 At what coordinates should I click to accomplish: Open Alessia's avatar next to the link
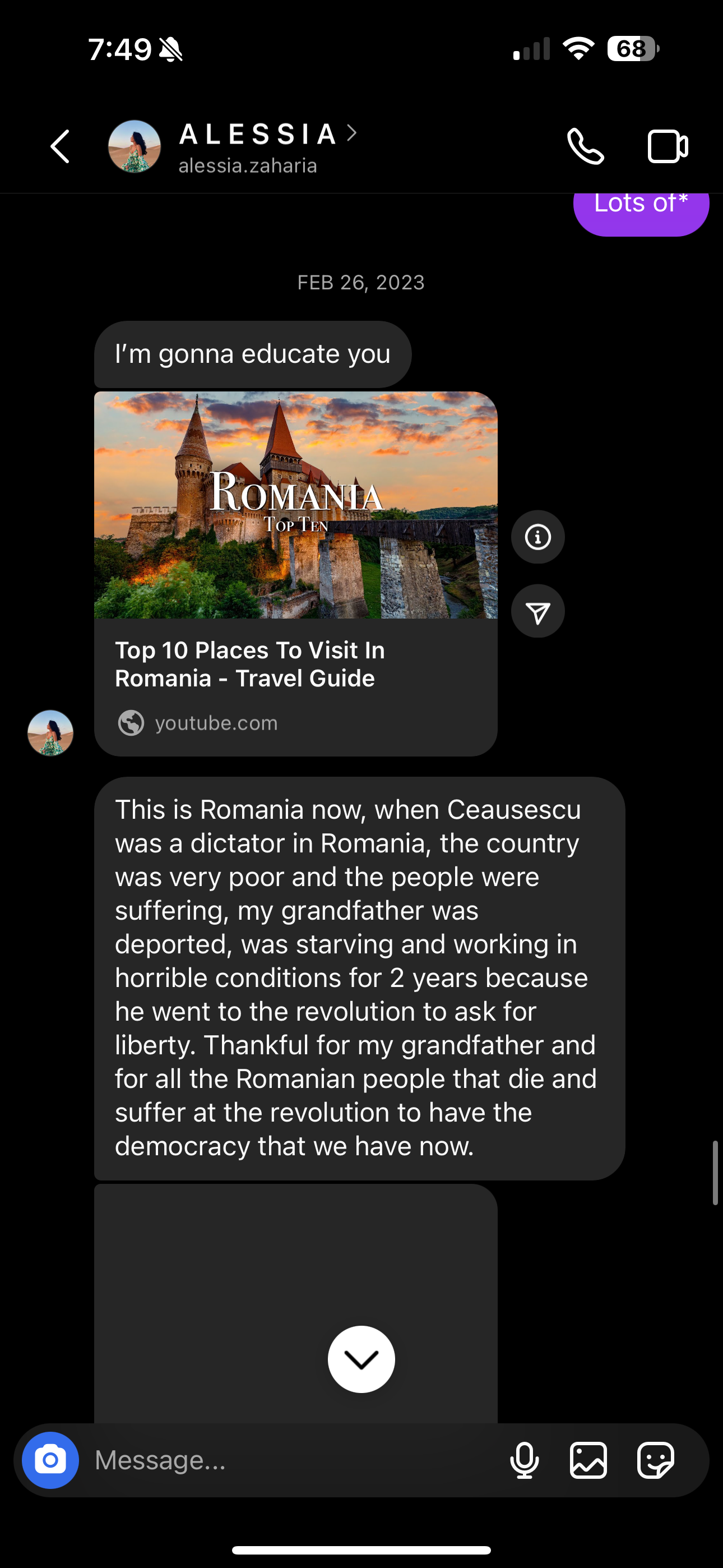[50, 733]
